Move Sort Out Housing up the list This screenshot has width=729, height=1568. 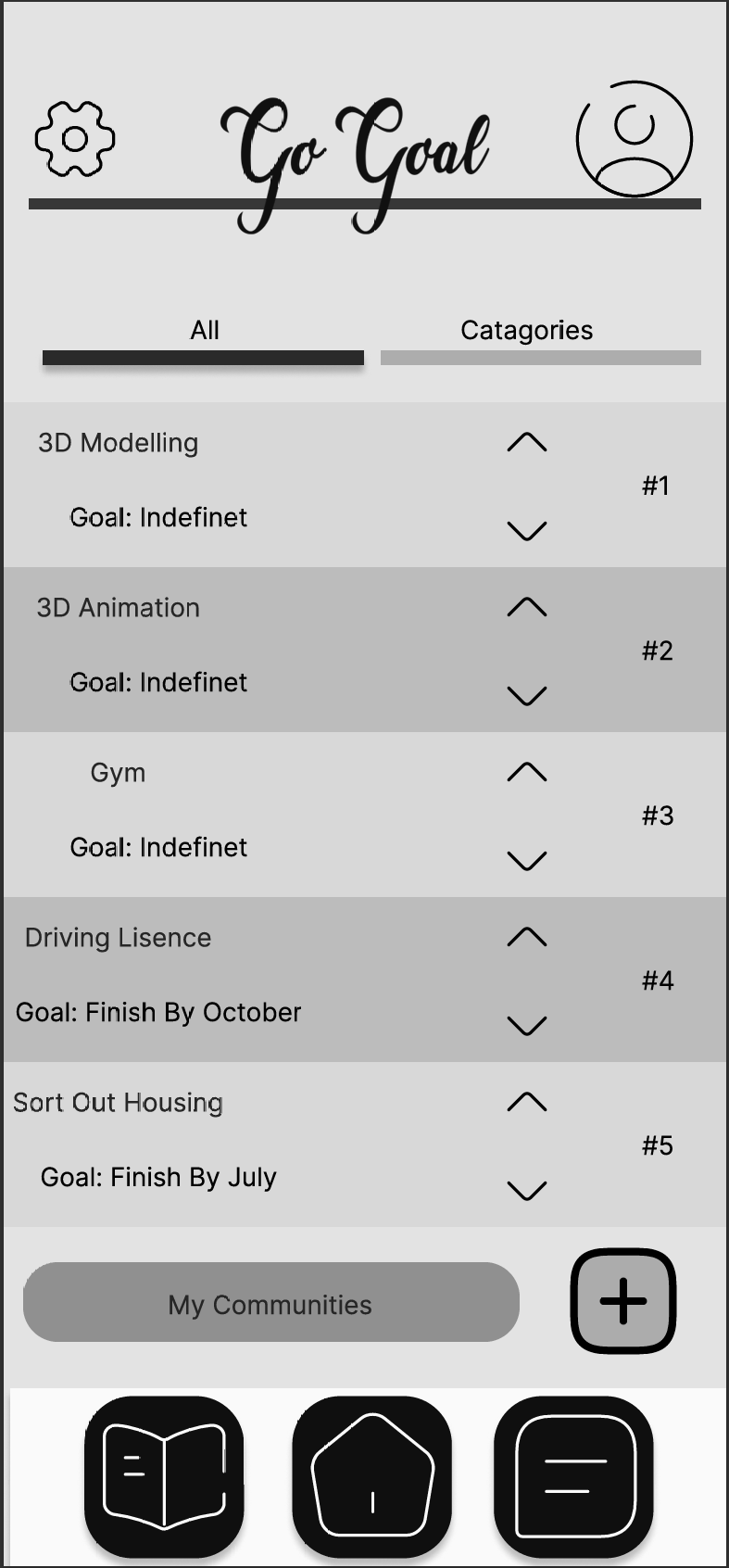tap(527, 1102)
